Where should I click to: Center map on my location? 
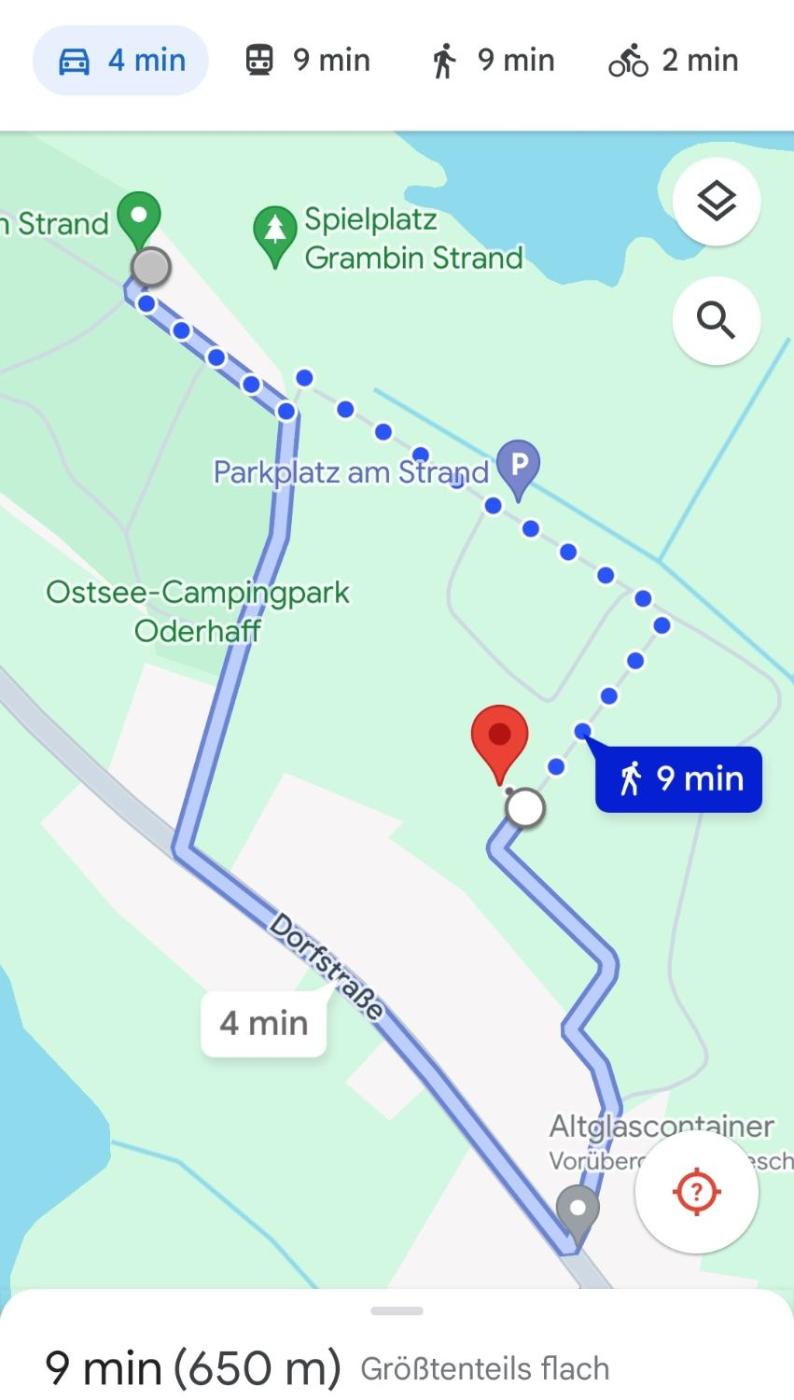pyautogui.click(x=697, y=1191)
